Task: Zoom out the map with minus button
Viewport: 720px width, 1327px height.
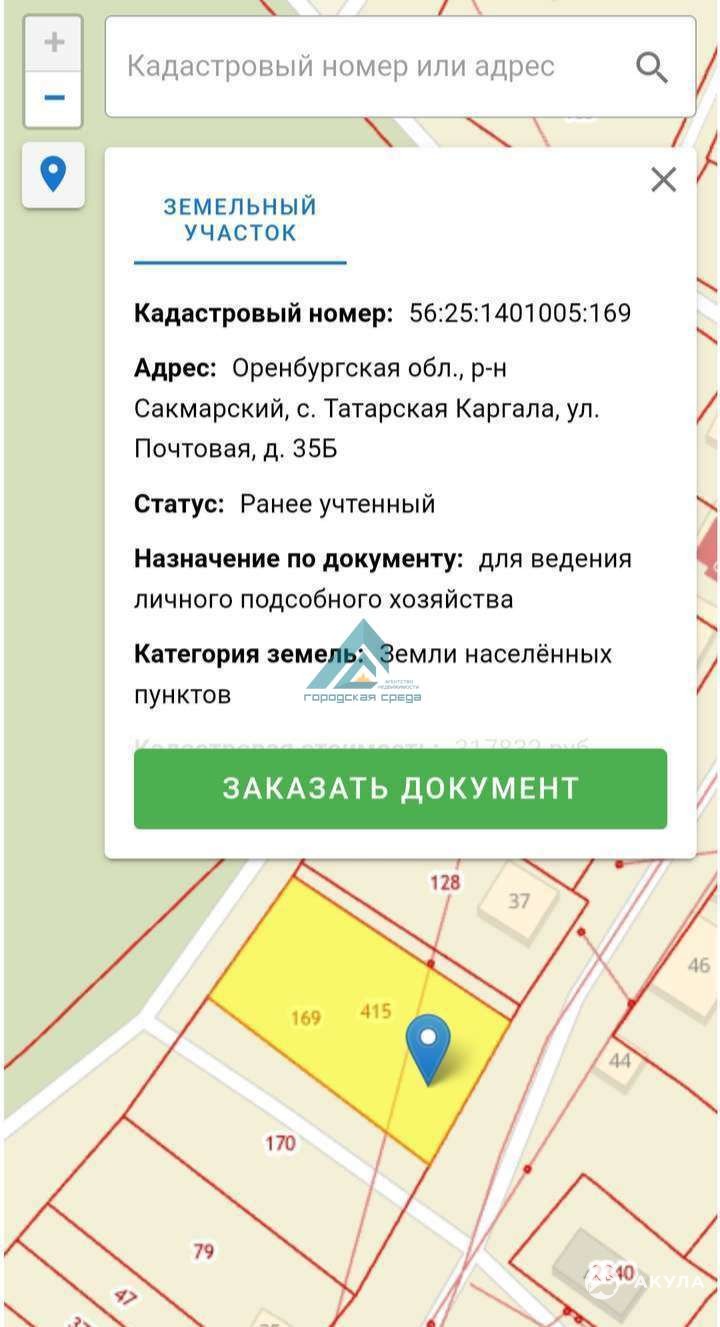Action: click(53, 98)
